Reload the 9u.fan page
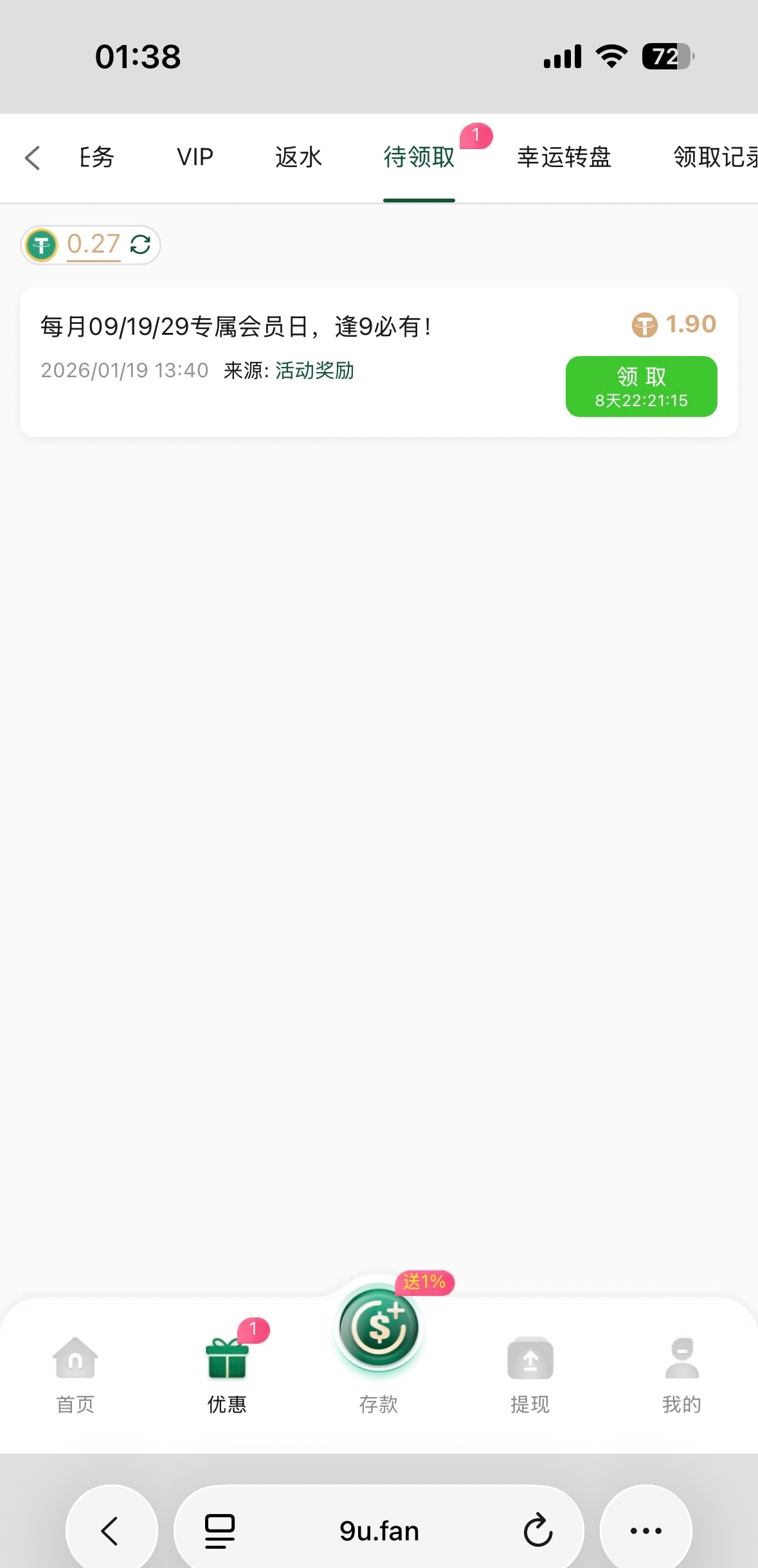 (x=537, y=1530)
